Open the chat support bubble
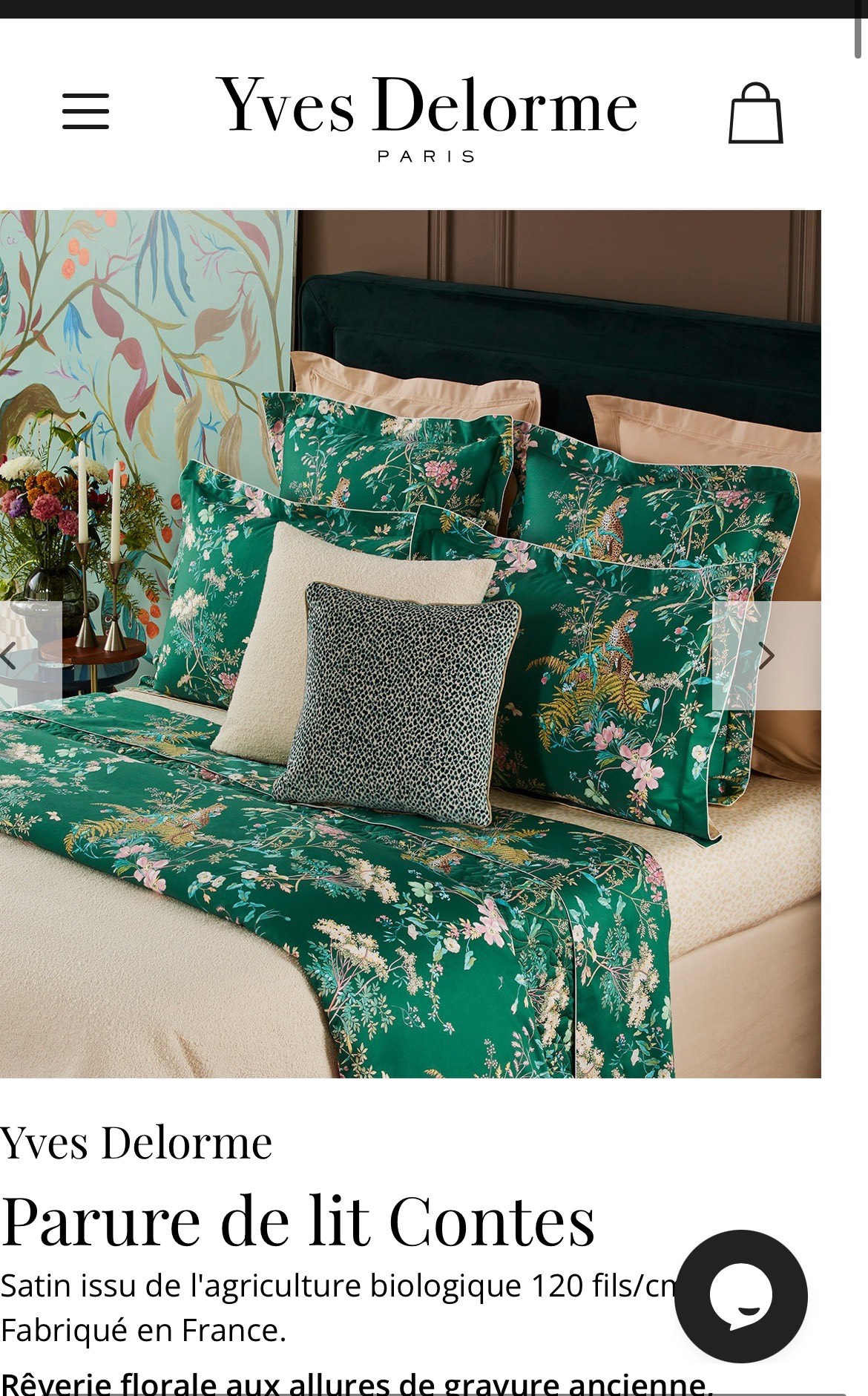The height and width of the screenshot is (1396, 868). coord(740,1295)
